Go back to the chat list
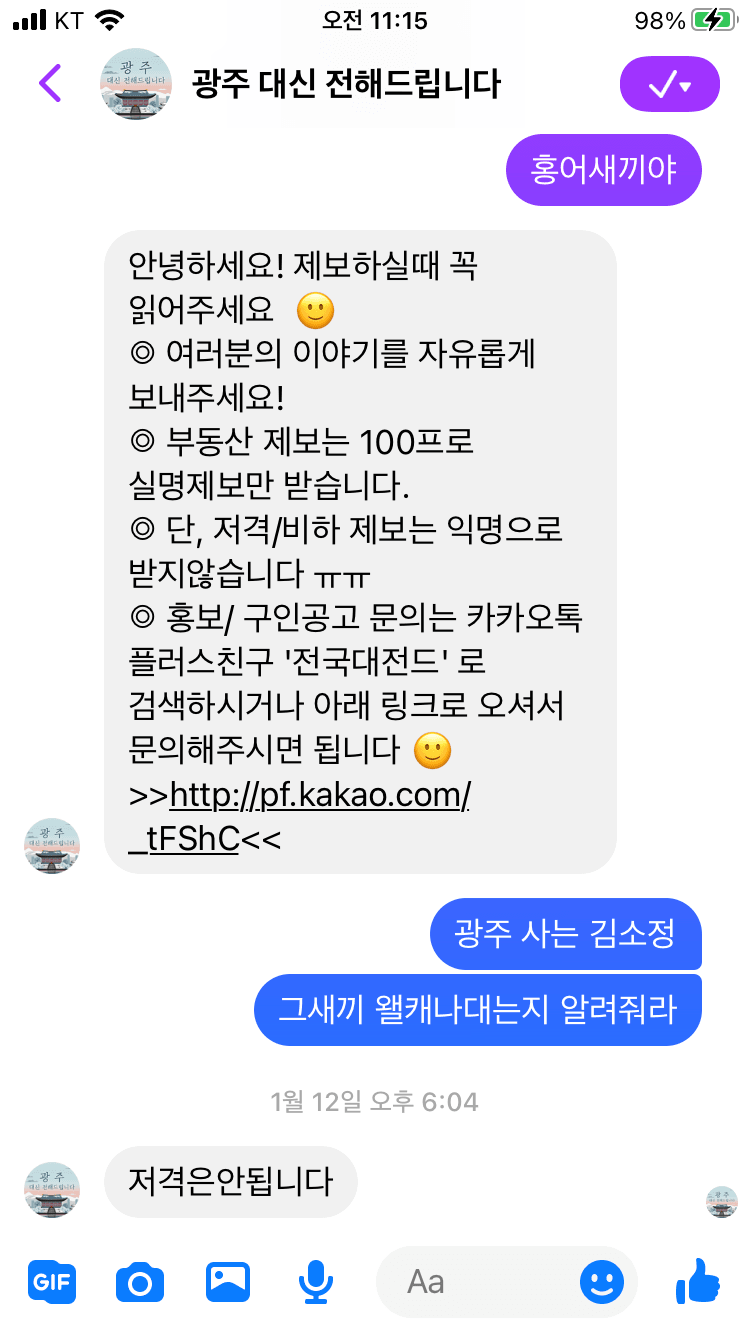This screenshot has height=1334, width=750. pyautogui.click(x=50, y=84)
